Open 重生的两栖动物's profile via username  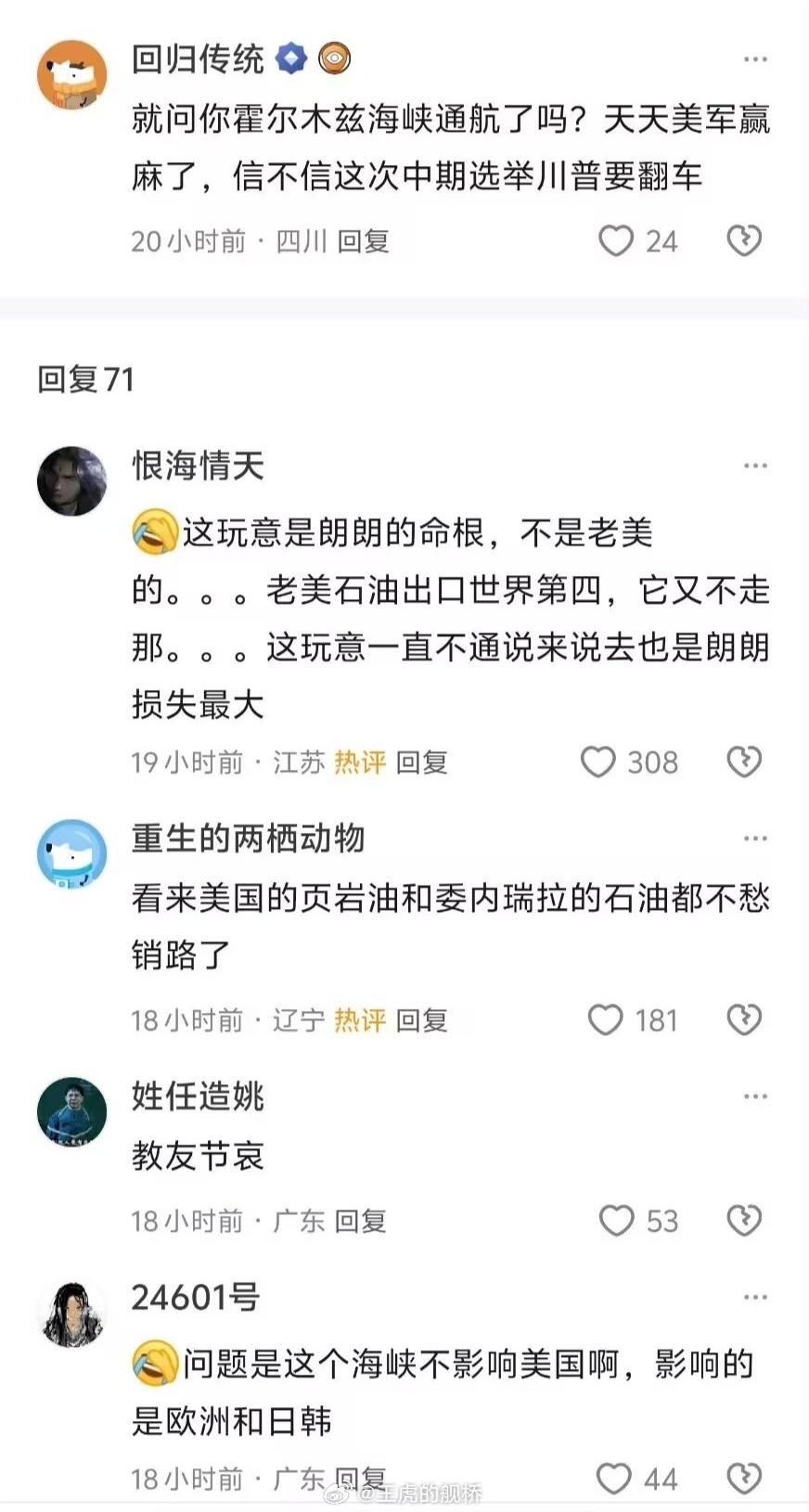click(x=246, y=839)
